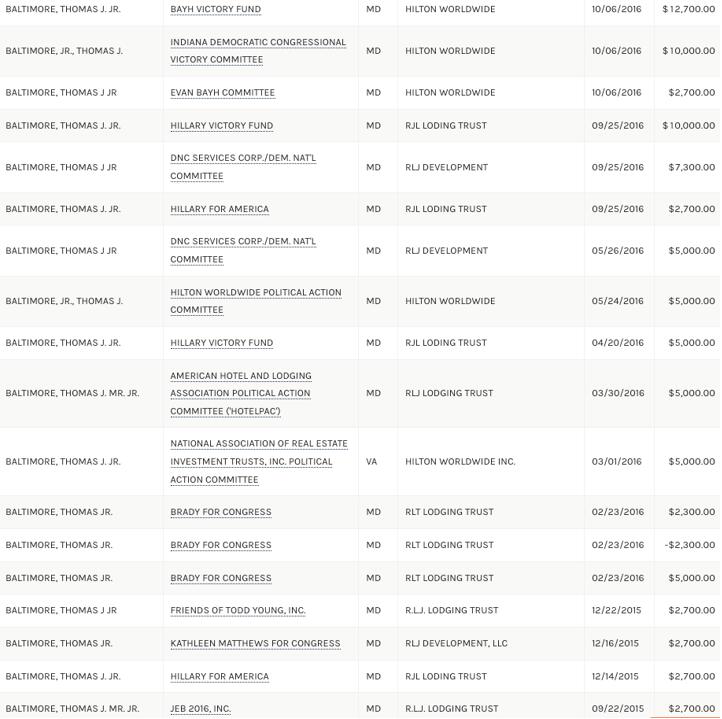The height and width of the screenshot is (719, 722).
Task: Open Hillary Victory Fund link dated 04/20/2016
Action: [221, 343]
